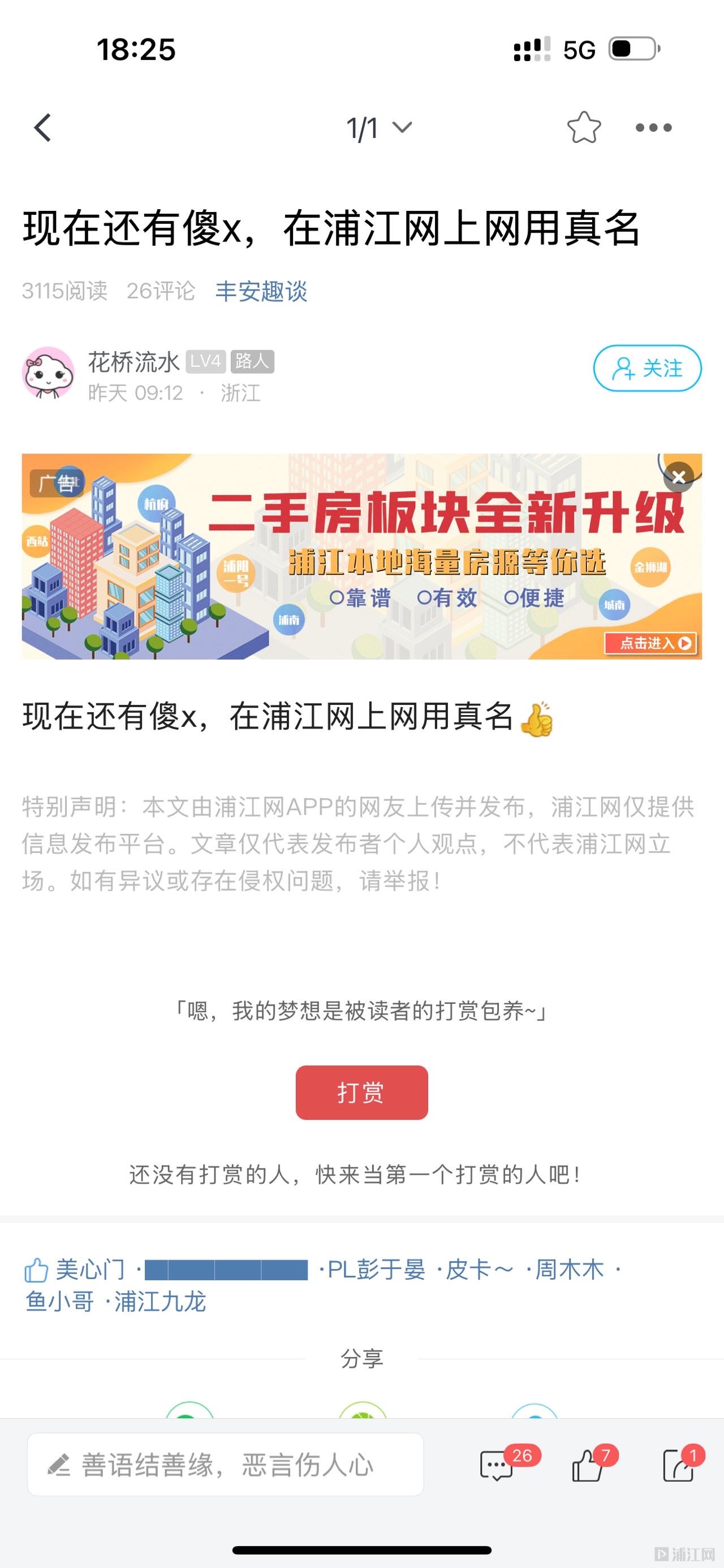This screenshot has width=724, height=1568.
Task: Open the three-dot overflow menu
Action: click(653, 128)
